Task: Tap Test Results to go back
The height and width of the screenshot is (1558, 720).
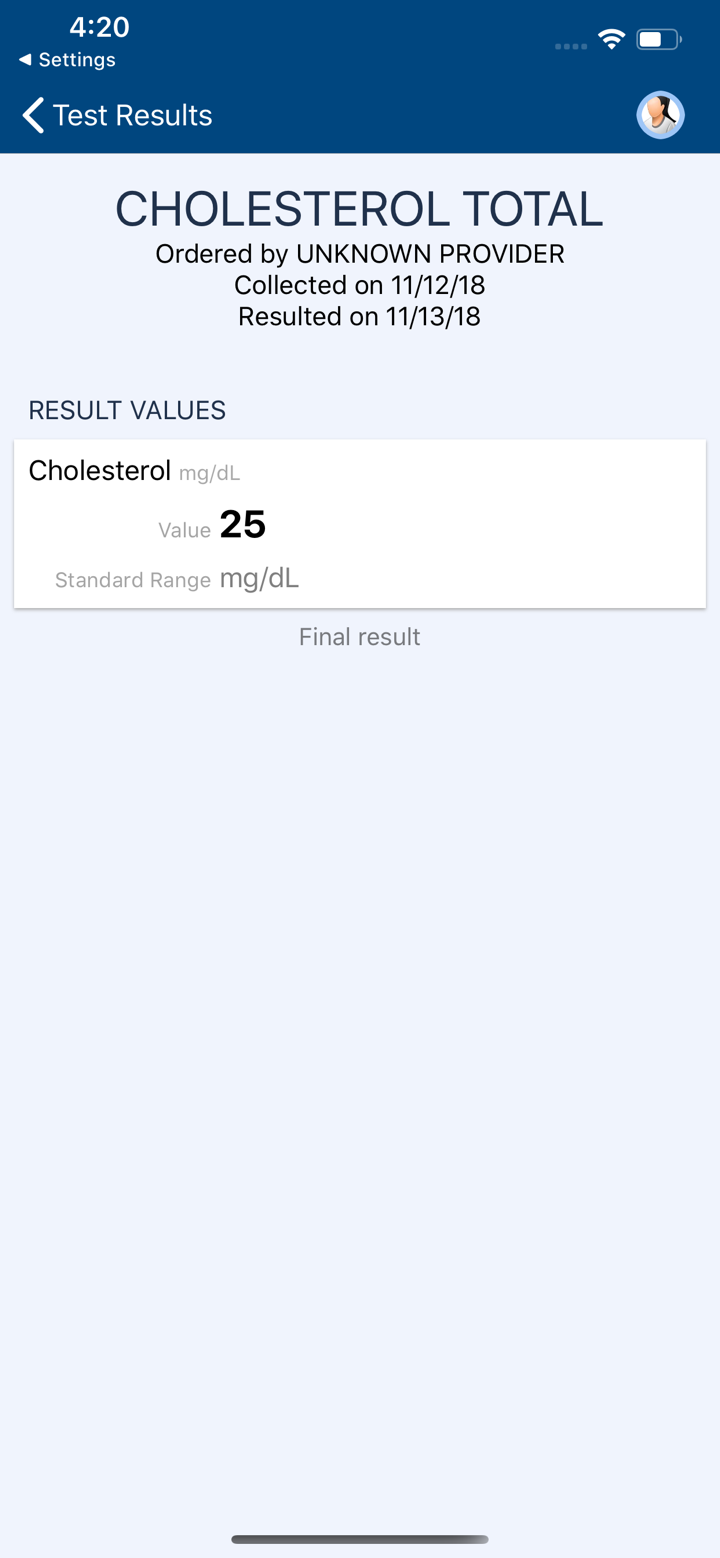Action: (133, 115)
